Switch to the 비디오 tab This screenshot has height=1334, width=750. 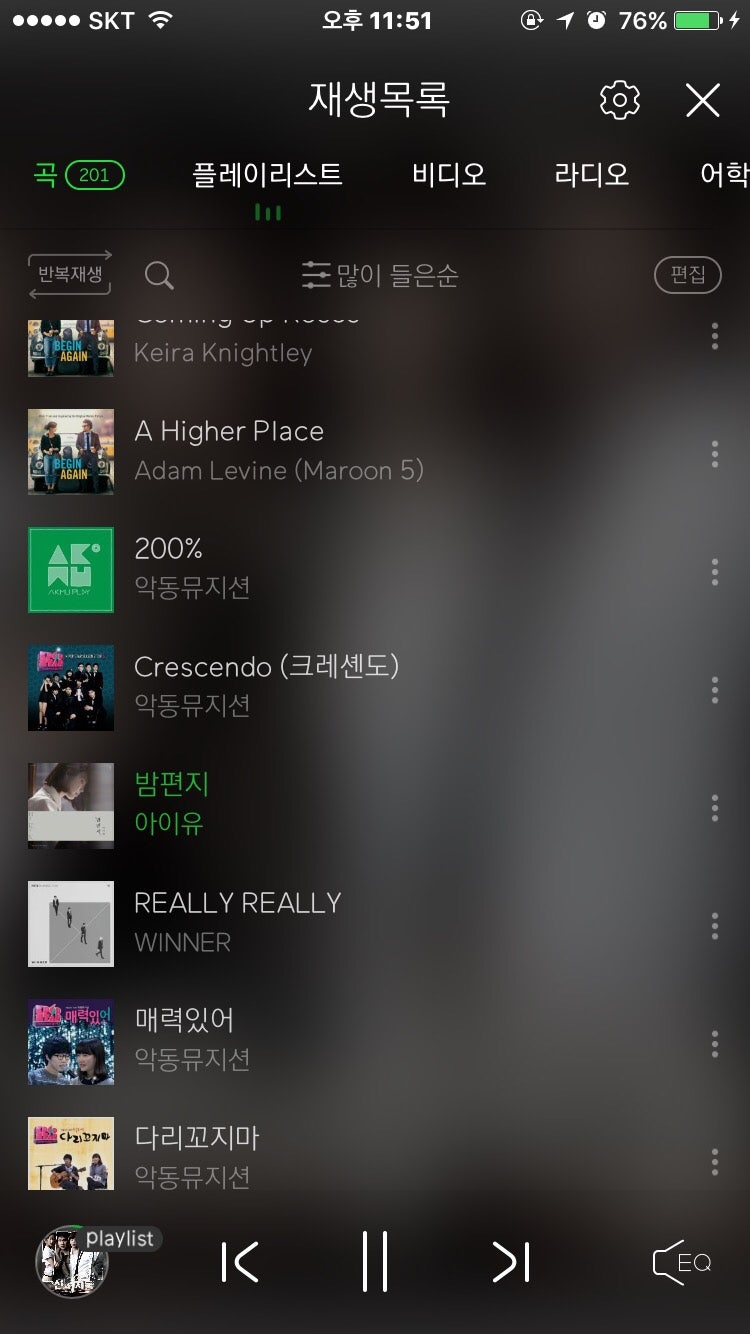(449, 175)
